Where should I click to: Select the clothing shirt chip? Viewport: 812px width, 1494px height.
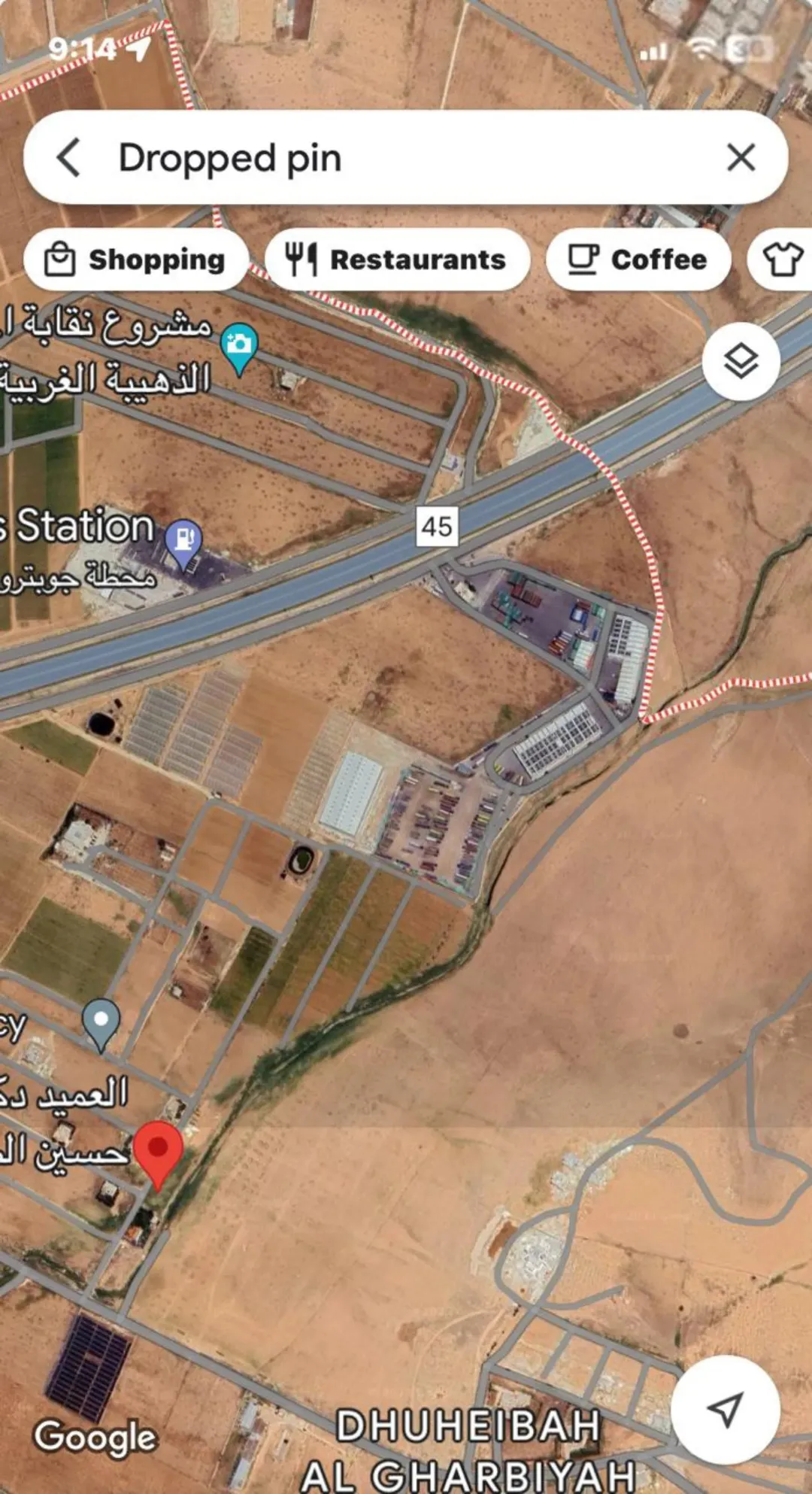(x=782, y=260)
